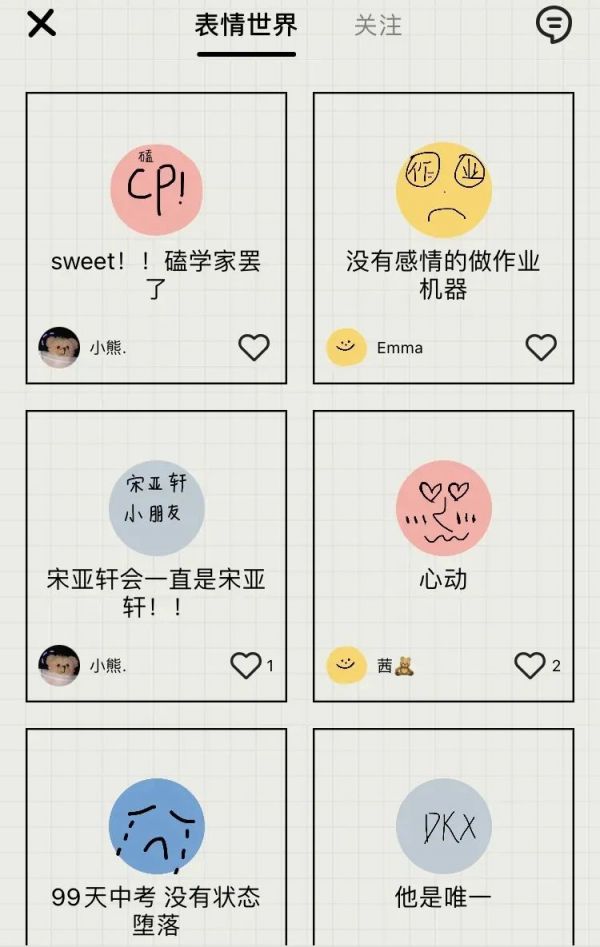Like the sweet！！磕学家罢了 post
This screenshot has width=600, height=947.
coord(254,347)
